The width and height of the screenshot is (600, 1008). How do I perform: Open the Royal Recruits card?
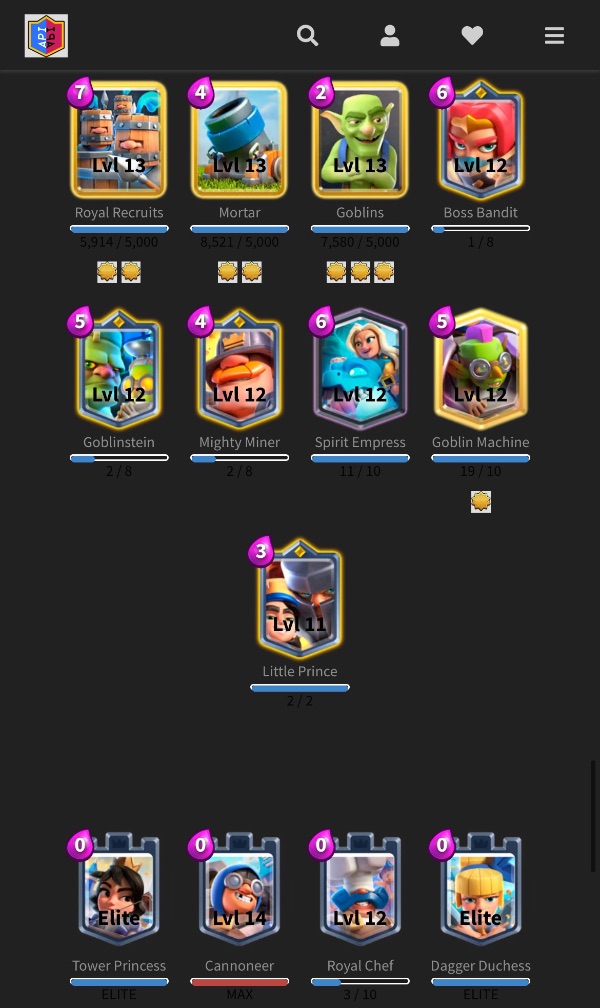pyautogui.click(x=119, y=142)
